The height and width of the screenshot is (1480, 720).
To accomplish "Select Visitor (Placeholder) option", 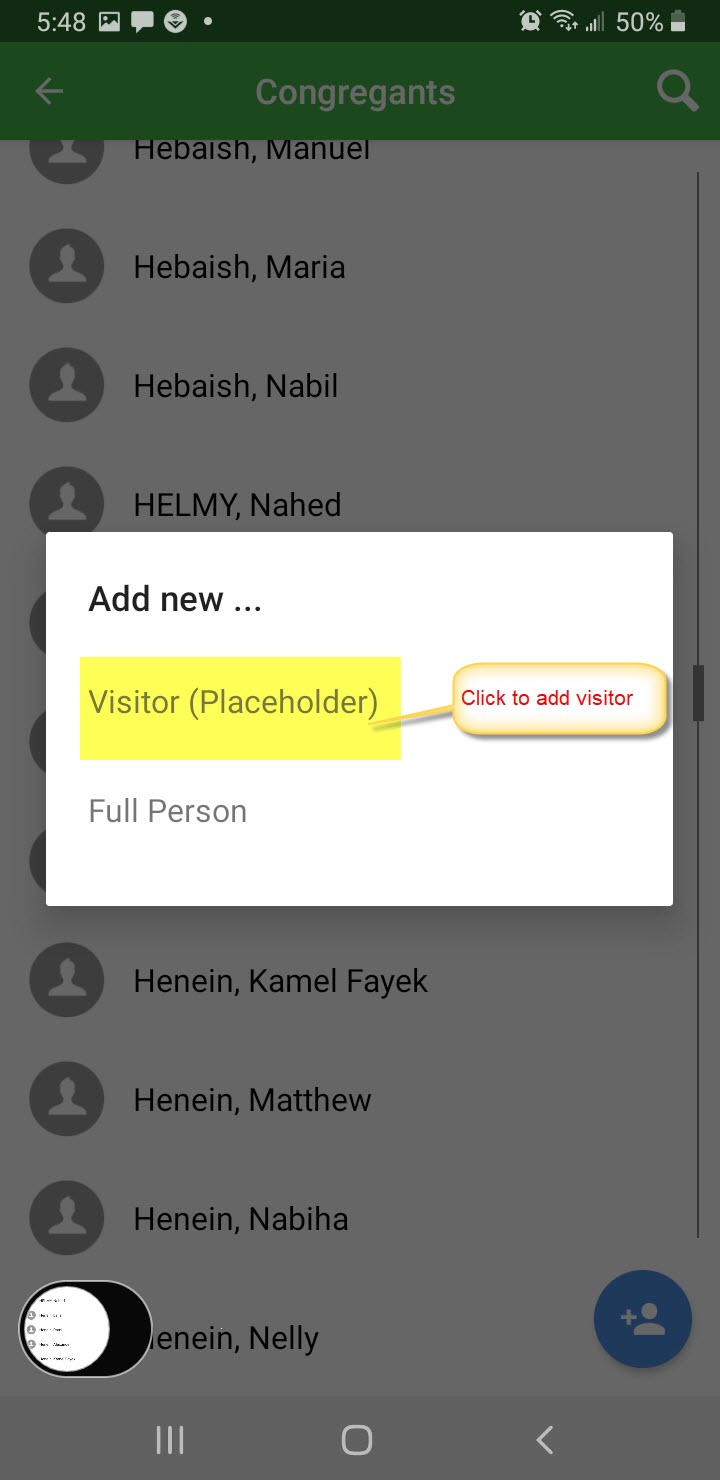I will coord(234,702).
